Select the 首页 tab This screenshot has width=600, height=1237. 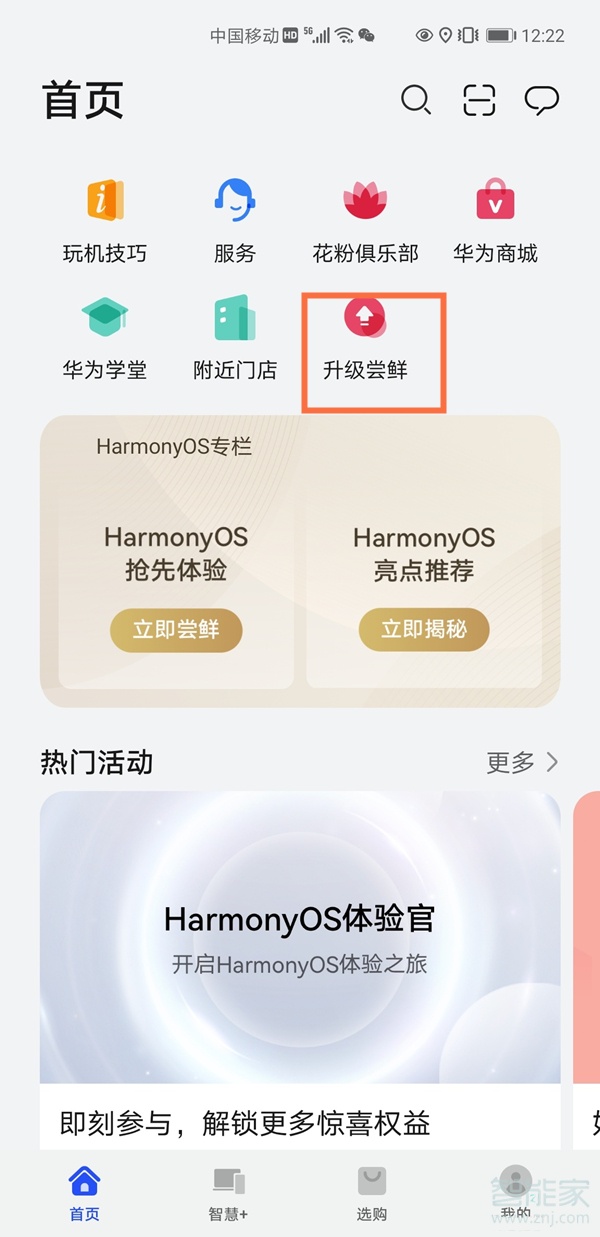coord(84,1194)
